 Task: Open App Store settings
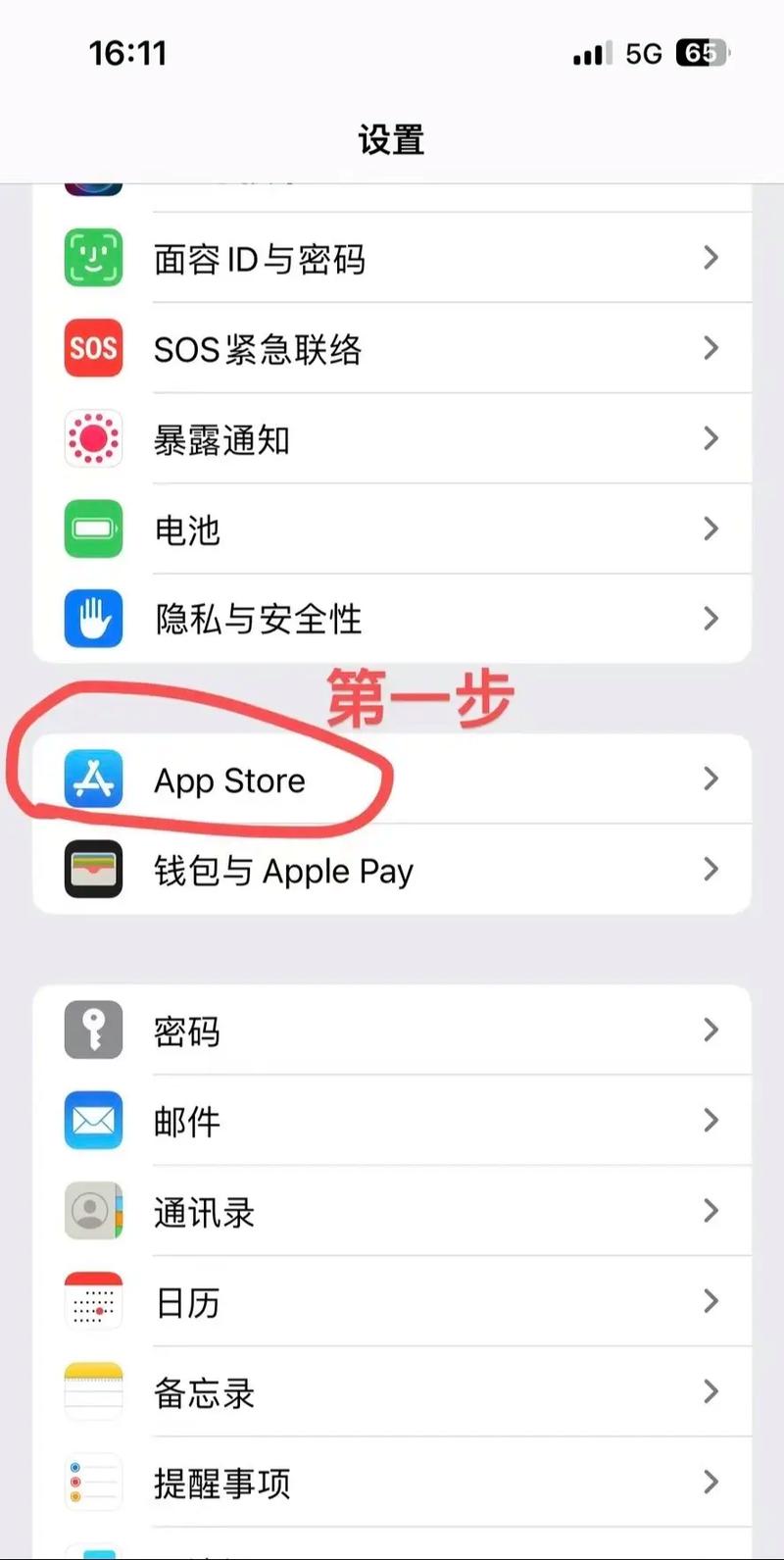tap(392, 780)
